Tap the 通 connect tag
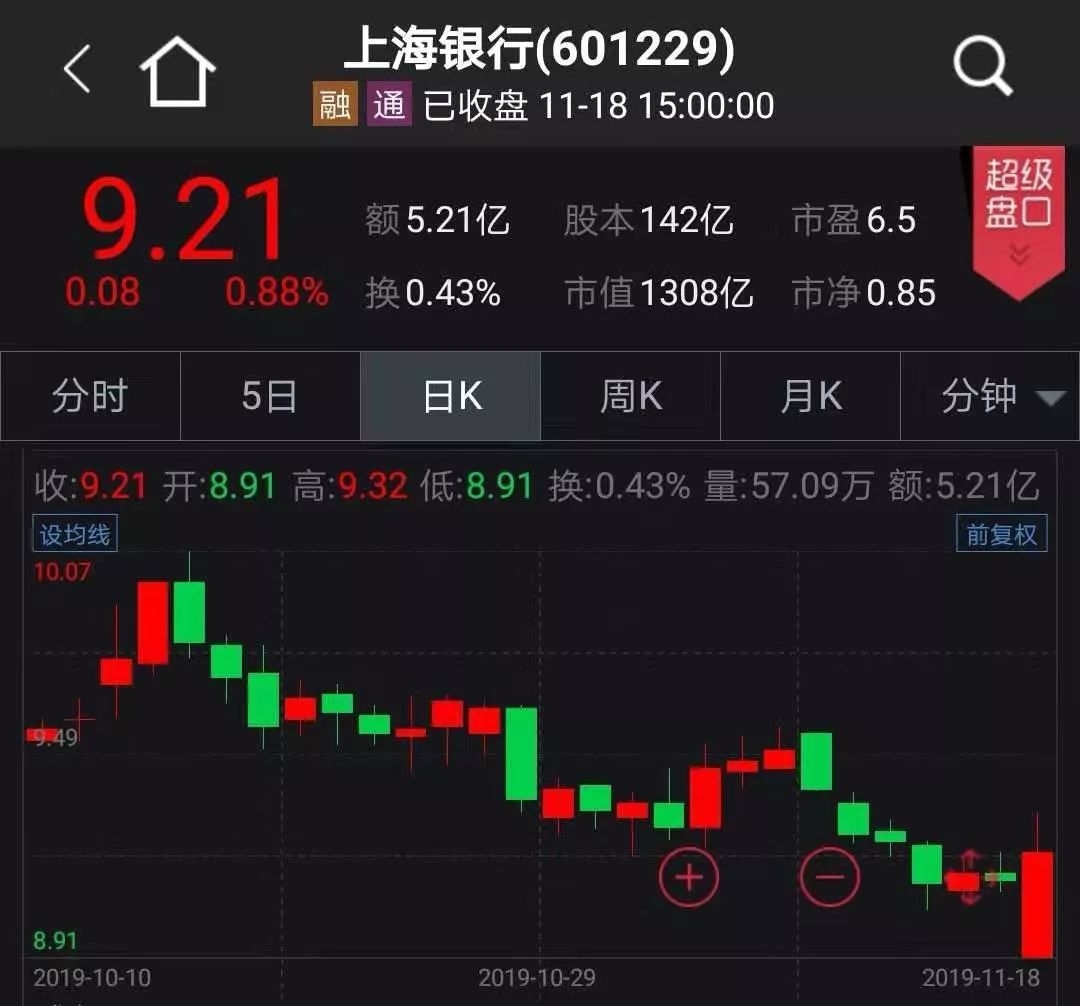 click(389, 104)
